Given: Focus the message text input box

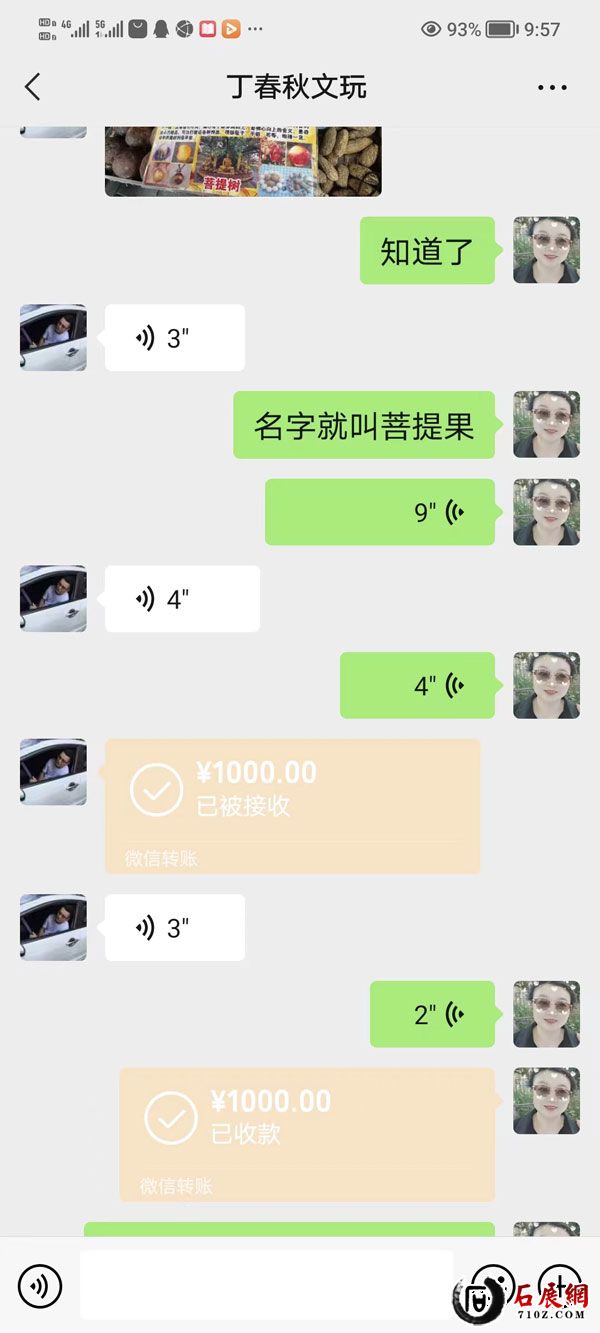Looking at the screenshot, I should 266,1285.
